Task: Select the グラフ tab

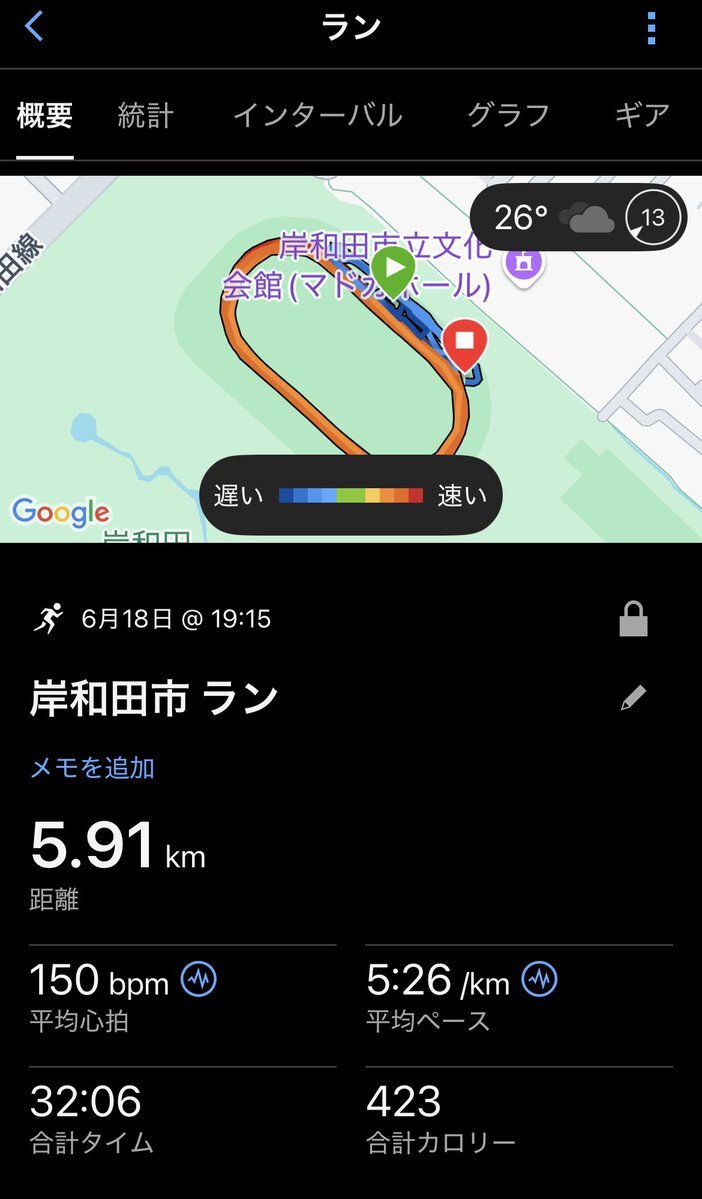Action: (x=509, y=115)
